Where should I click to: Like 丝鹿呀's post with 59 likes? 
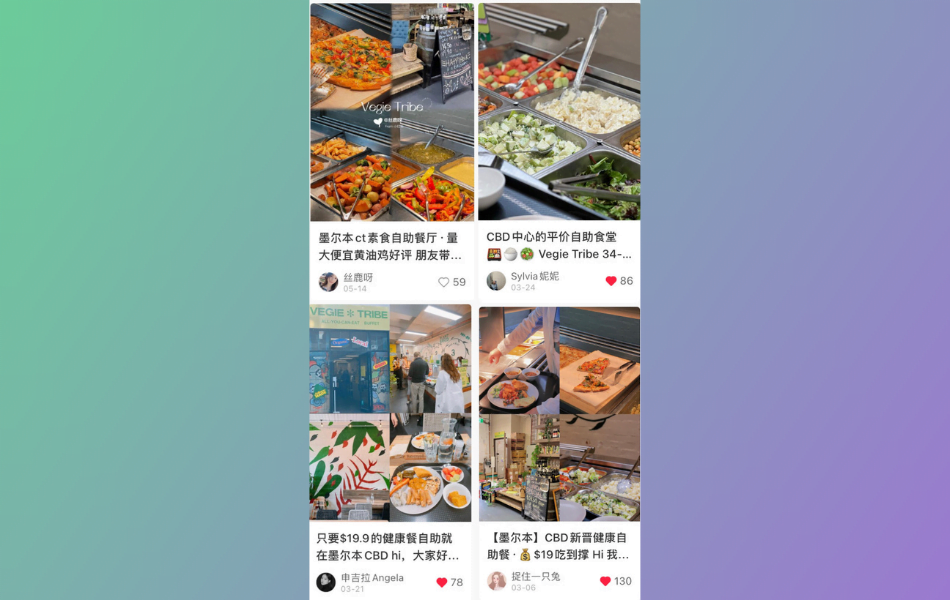point(444,282)
